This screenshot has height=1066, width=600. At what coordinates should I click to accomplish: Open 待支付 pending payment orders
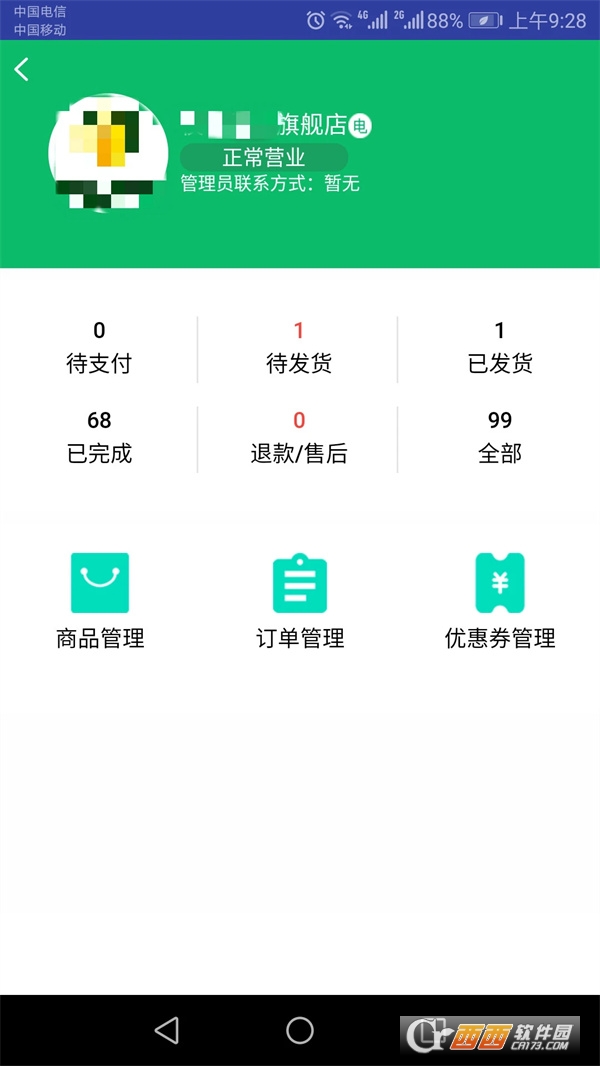coord(99,348)
